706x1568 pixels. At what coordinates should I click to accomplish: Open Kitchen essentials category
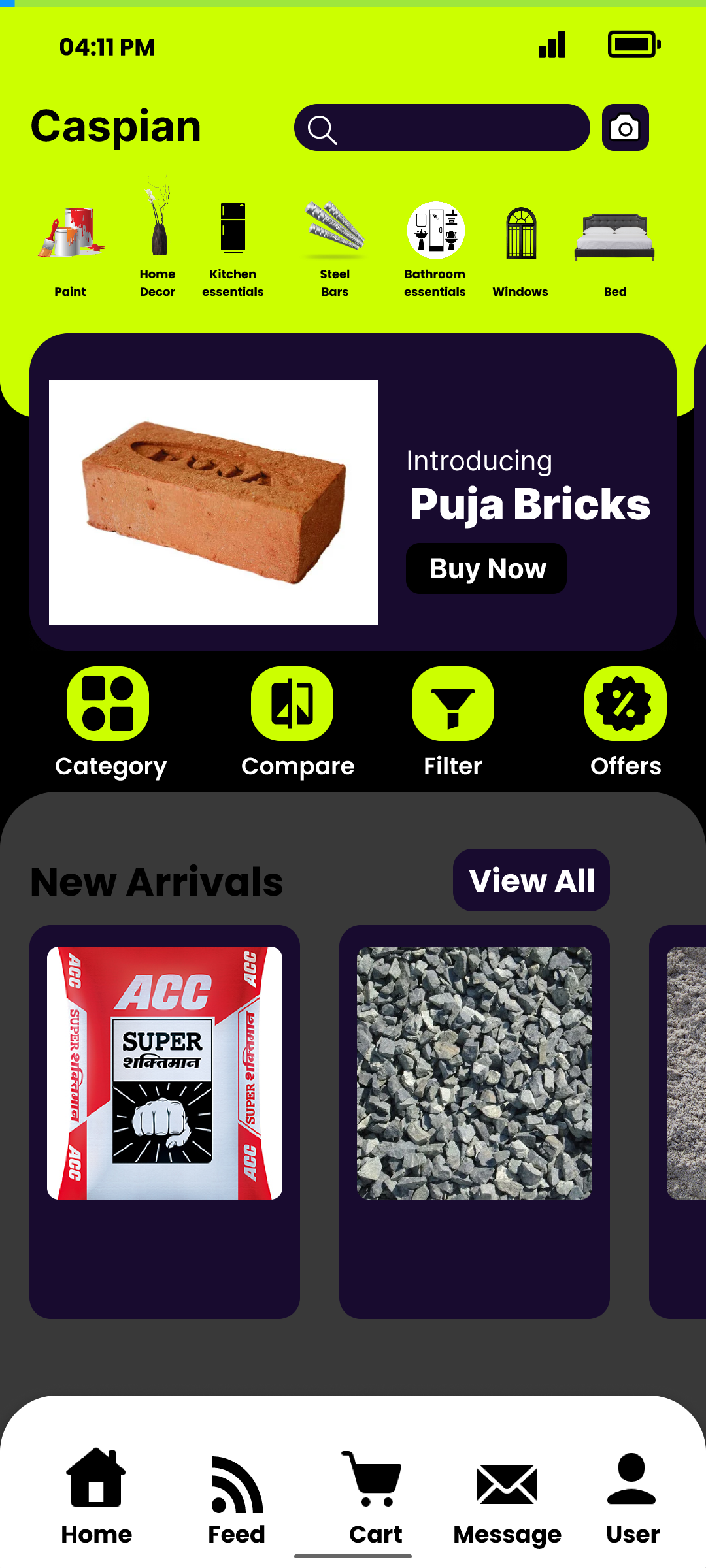point(233,248)
